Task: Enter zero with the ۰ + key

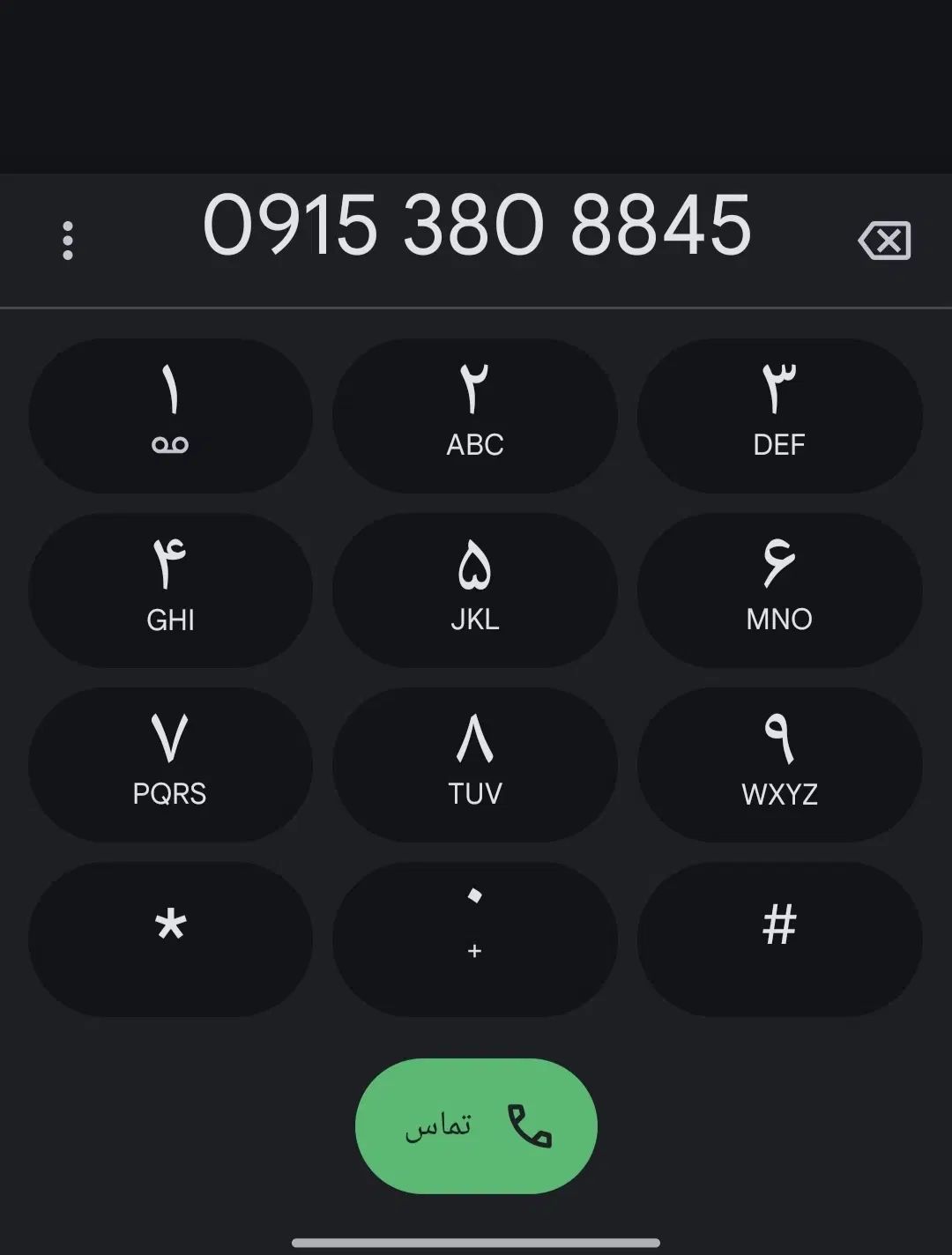Action: click(x=474, y=939)
